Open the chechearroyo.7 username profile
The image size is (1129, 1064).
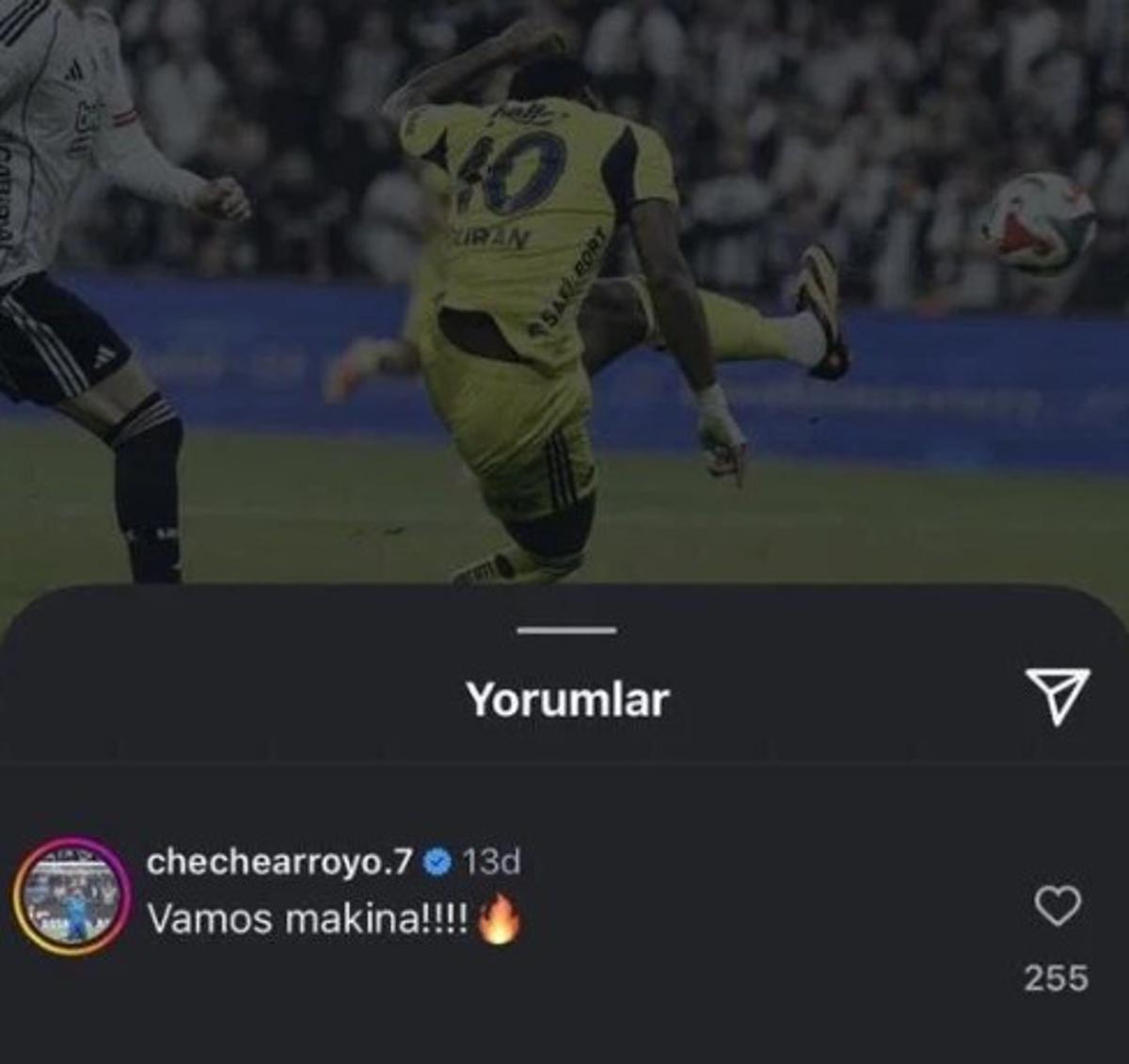[x=279, y=861]
